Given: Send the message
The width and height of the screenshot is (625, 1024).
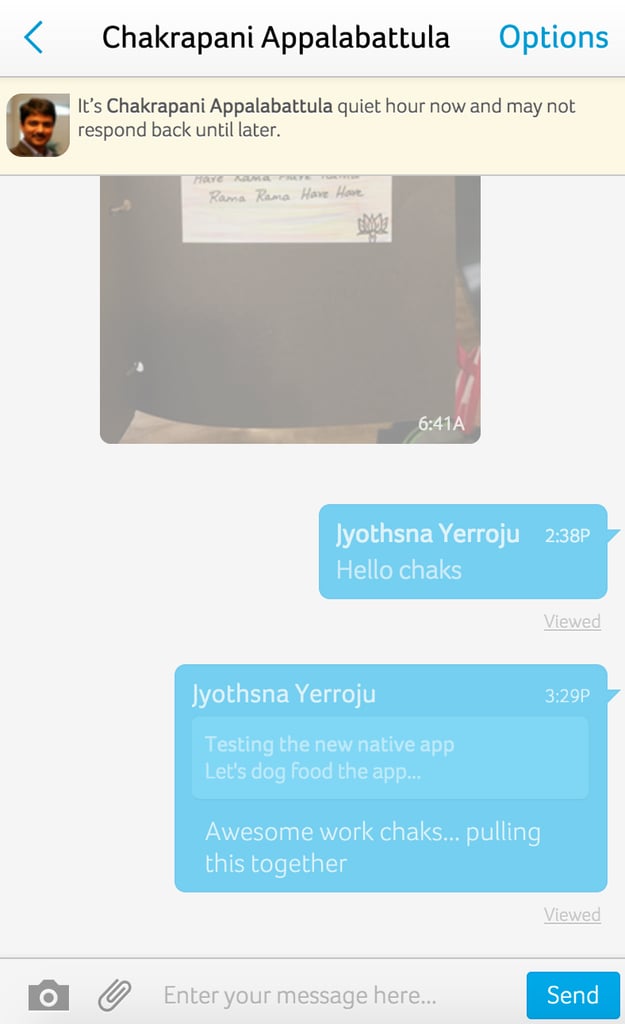Looking at the screenshot, I should [573, 995].
